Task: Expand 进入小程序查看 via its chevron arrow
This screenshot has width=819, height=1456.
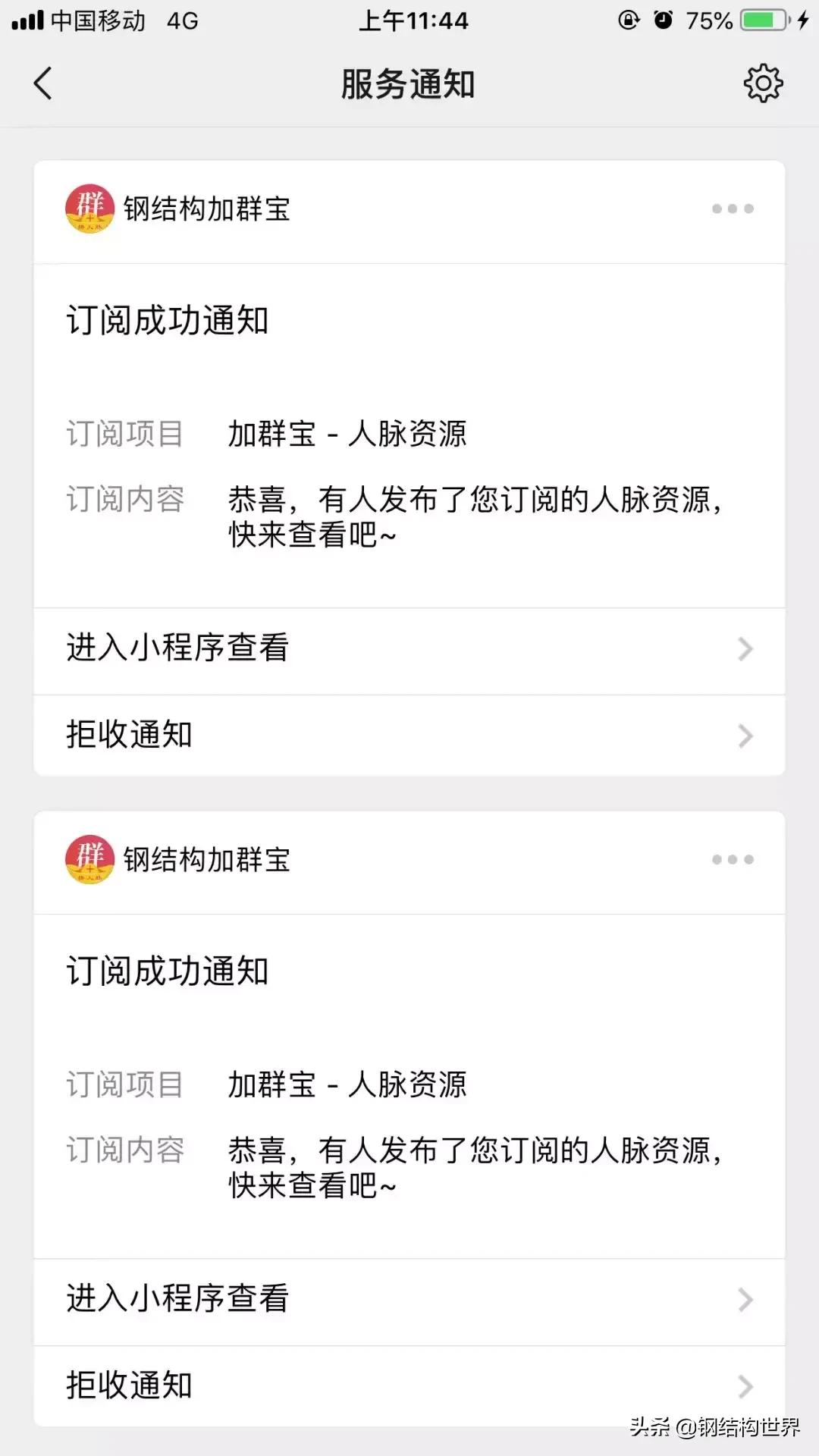Action: (x=745, y=650)
